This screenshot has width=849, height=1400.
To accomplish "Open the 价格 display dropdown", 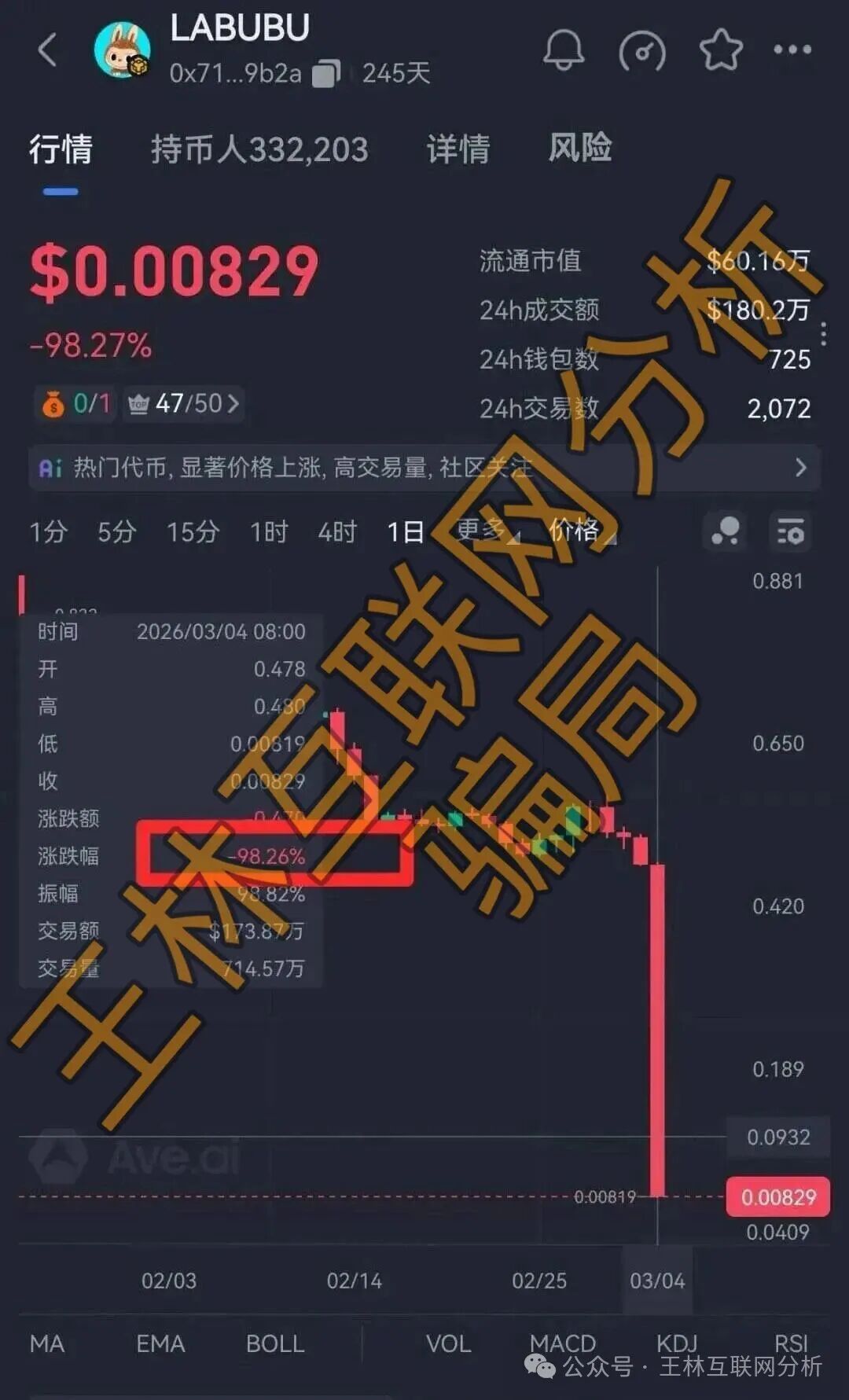I will (580, 531).
